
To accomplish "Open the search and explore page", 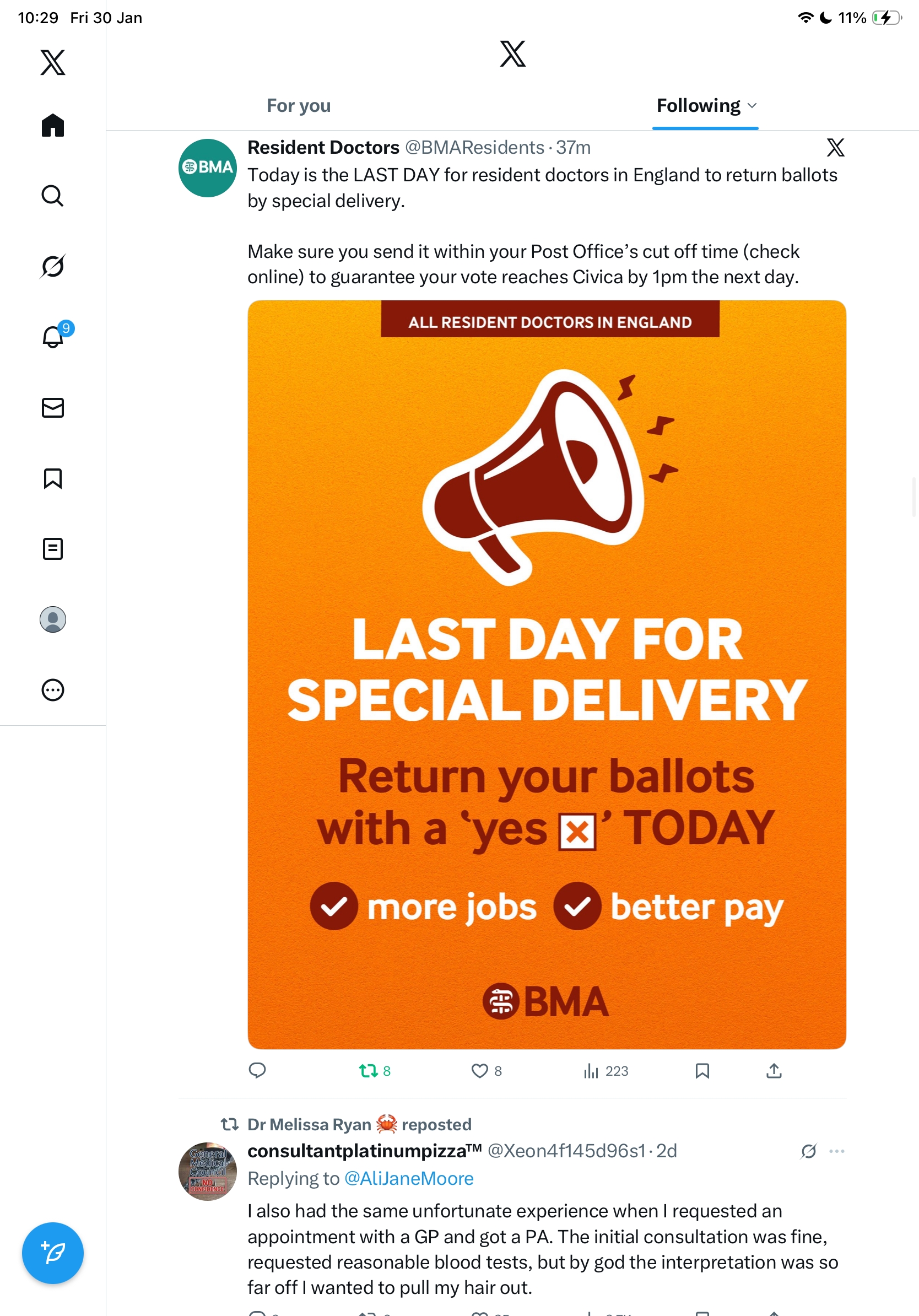I will point(53,196).
